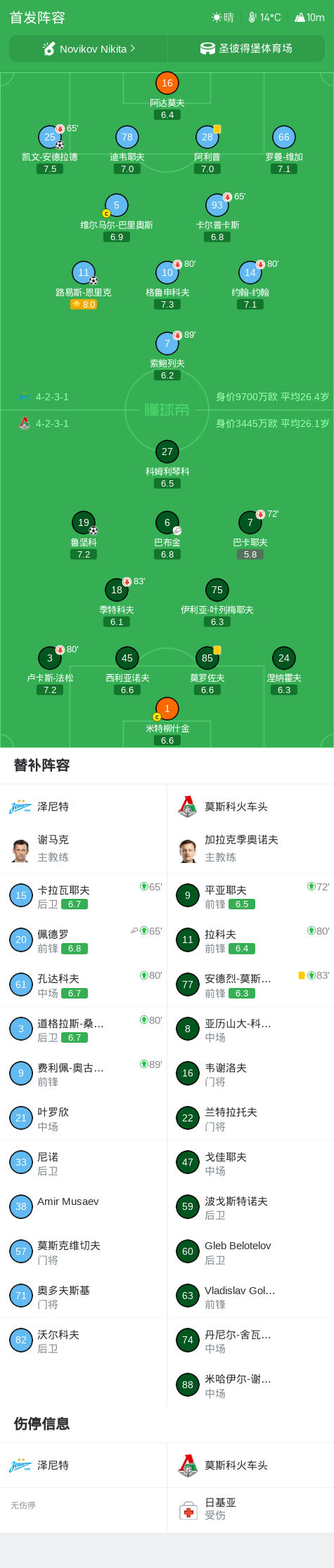Open substitute Amir Musaev
This screenshot has height=1568, width=334.
point(84,1206)
